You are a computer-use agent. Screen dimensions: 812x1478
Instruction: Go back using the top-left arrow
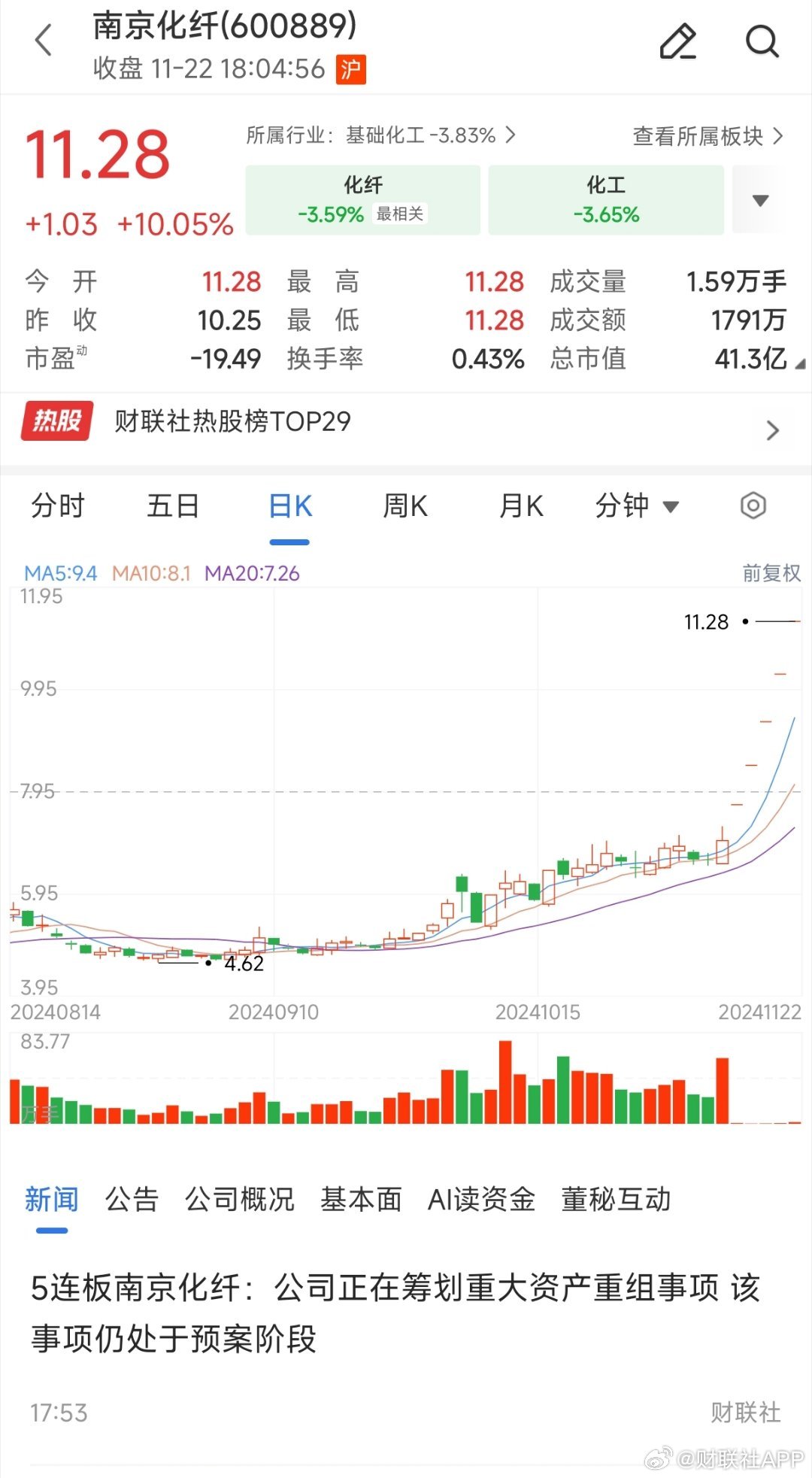coord(44,41)
